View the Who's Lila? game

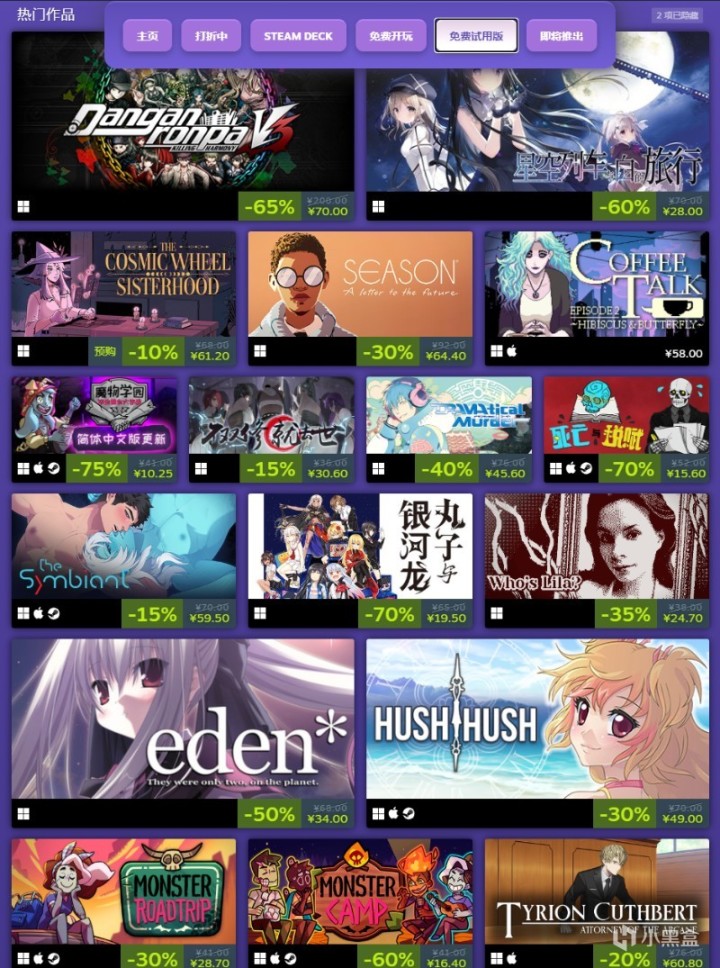[597, 546]
